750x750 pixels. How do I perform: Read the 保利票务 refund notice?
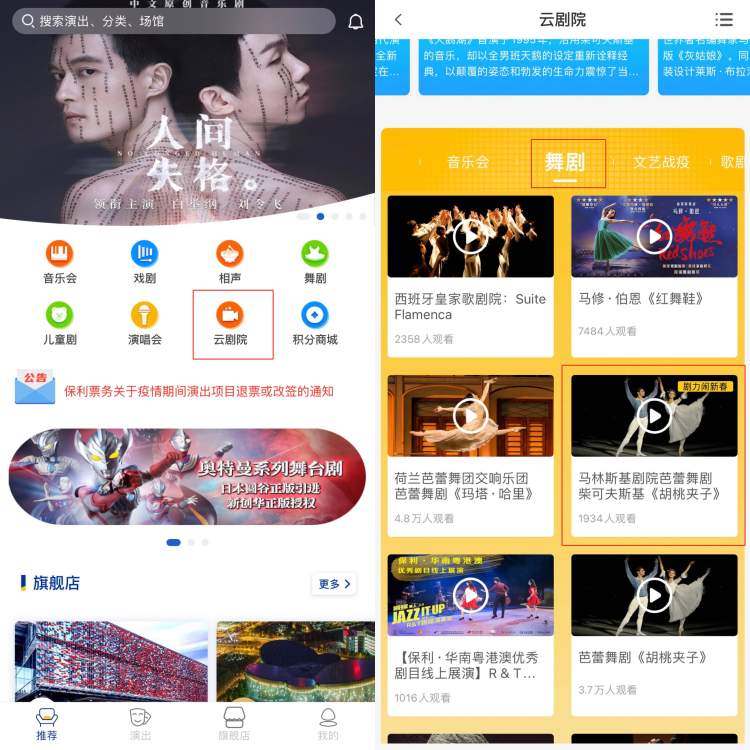tap(198, 391)
